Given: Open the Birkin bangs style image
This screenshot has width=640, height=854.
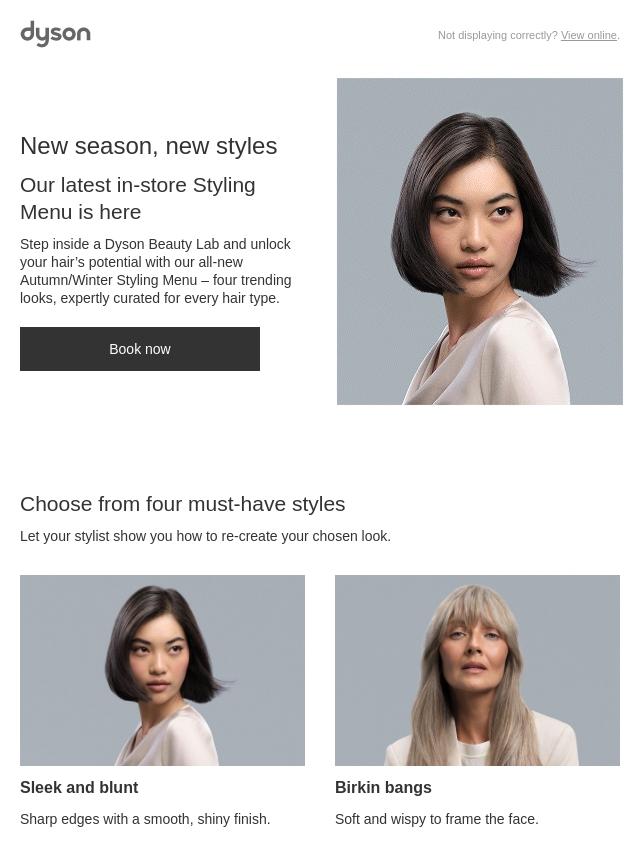Looking at the screenshot, I should pos(477,670).
